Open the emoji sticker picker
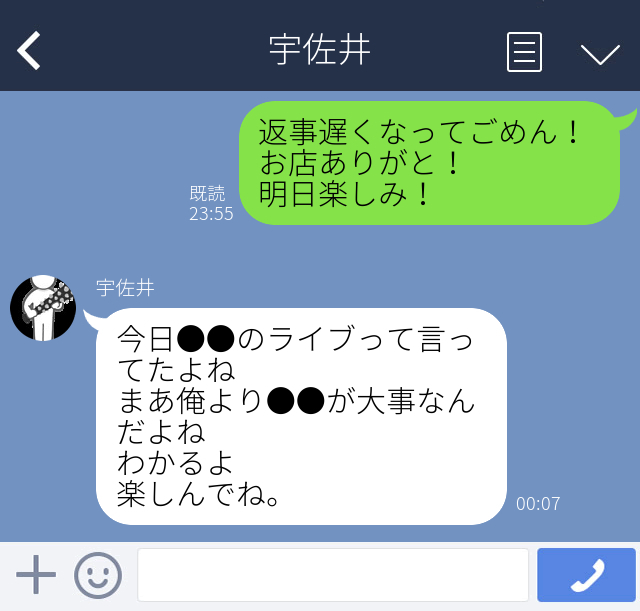This screenshot has height=611, width=640. [x=98, y=575]
